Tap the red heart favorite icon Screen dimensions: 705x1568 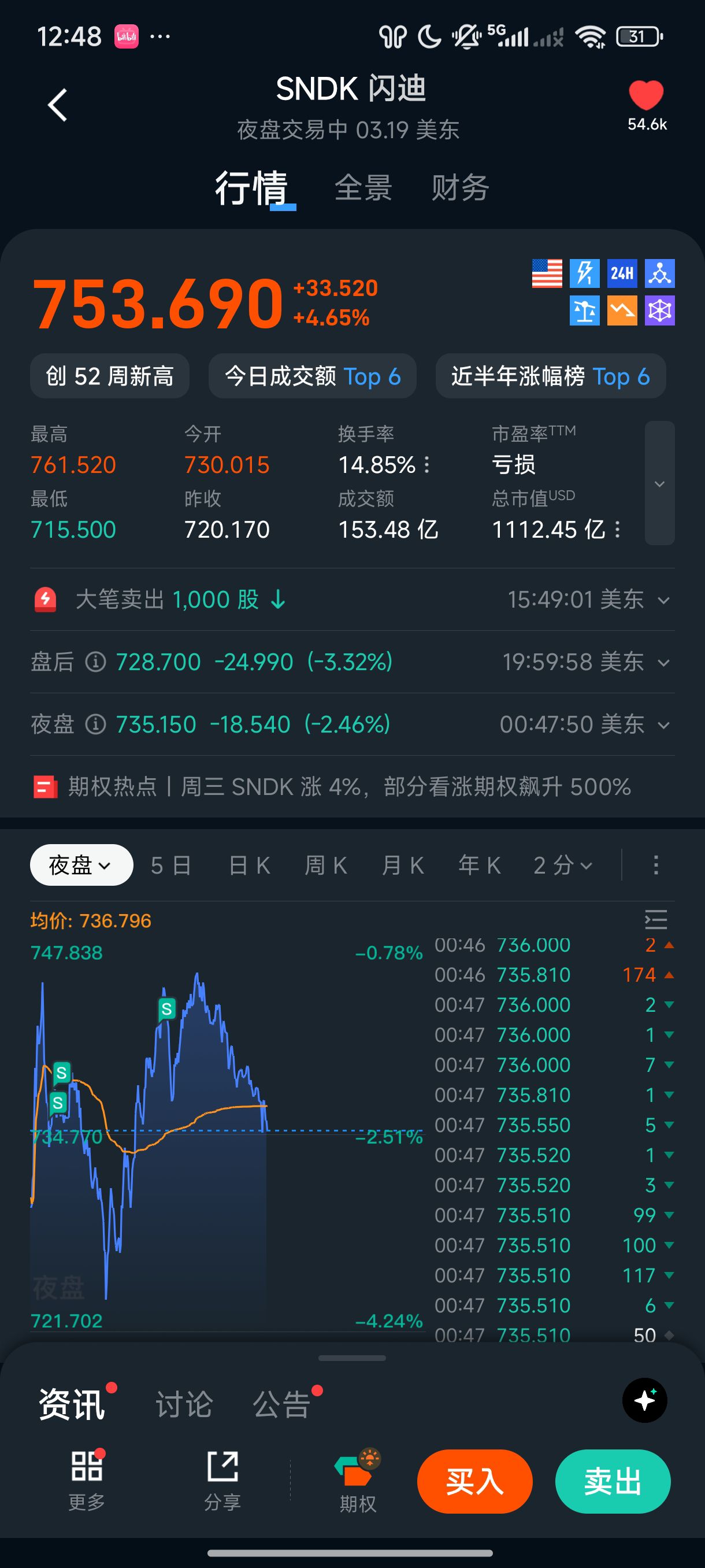[x=645, y=95]
